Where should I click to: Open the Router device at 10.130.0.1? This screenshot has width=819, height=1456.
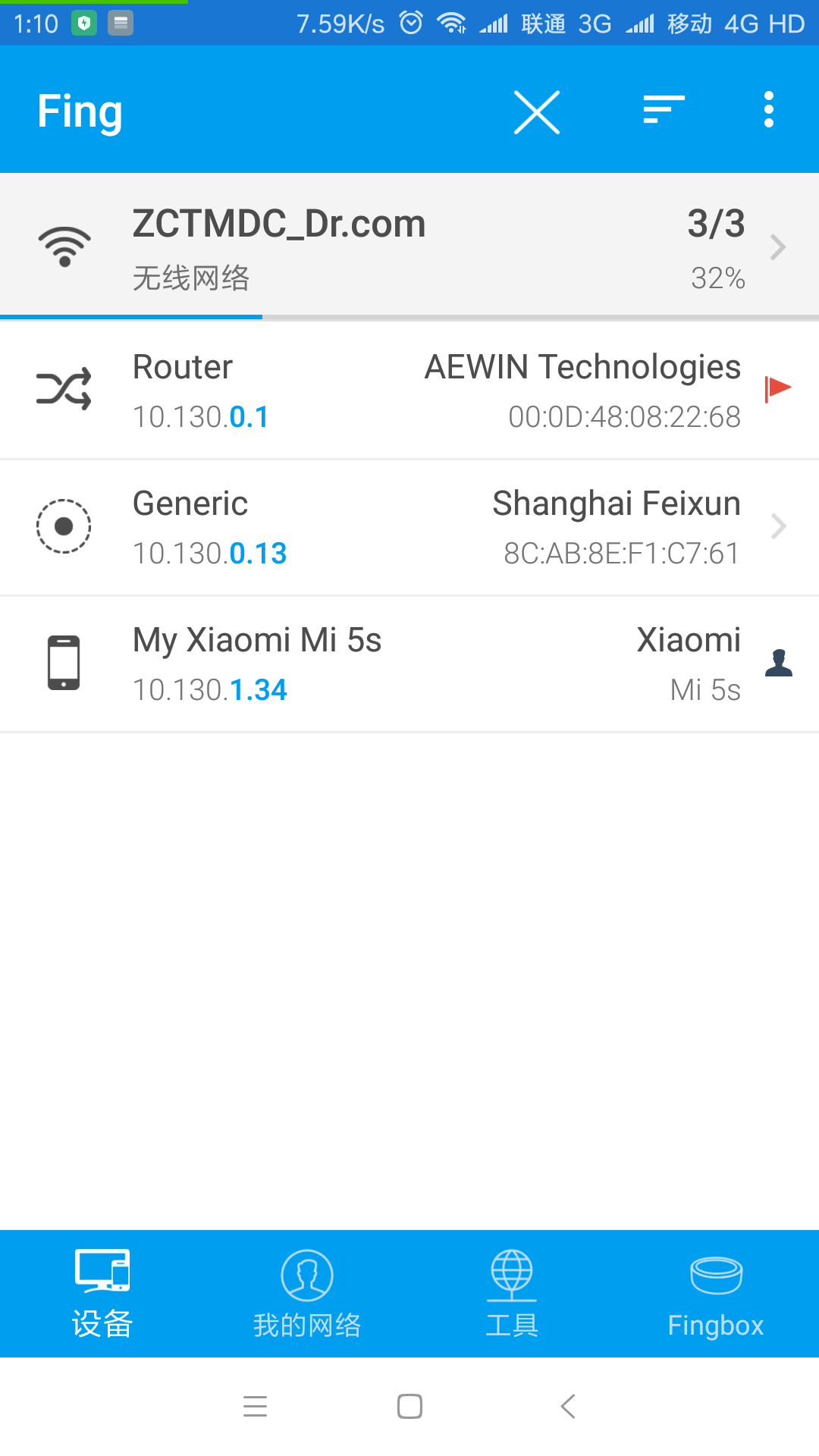(409, 391)
